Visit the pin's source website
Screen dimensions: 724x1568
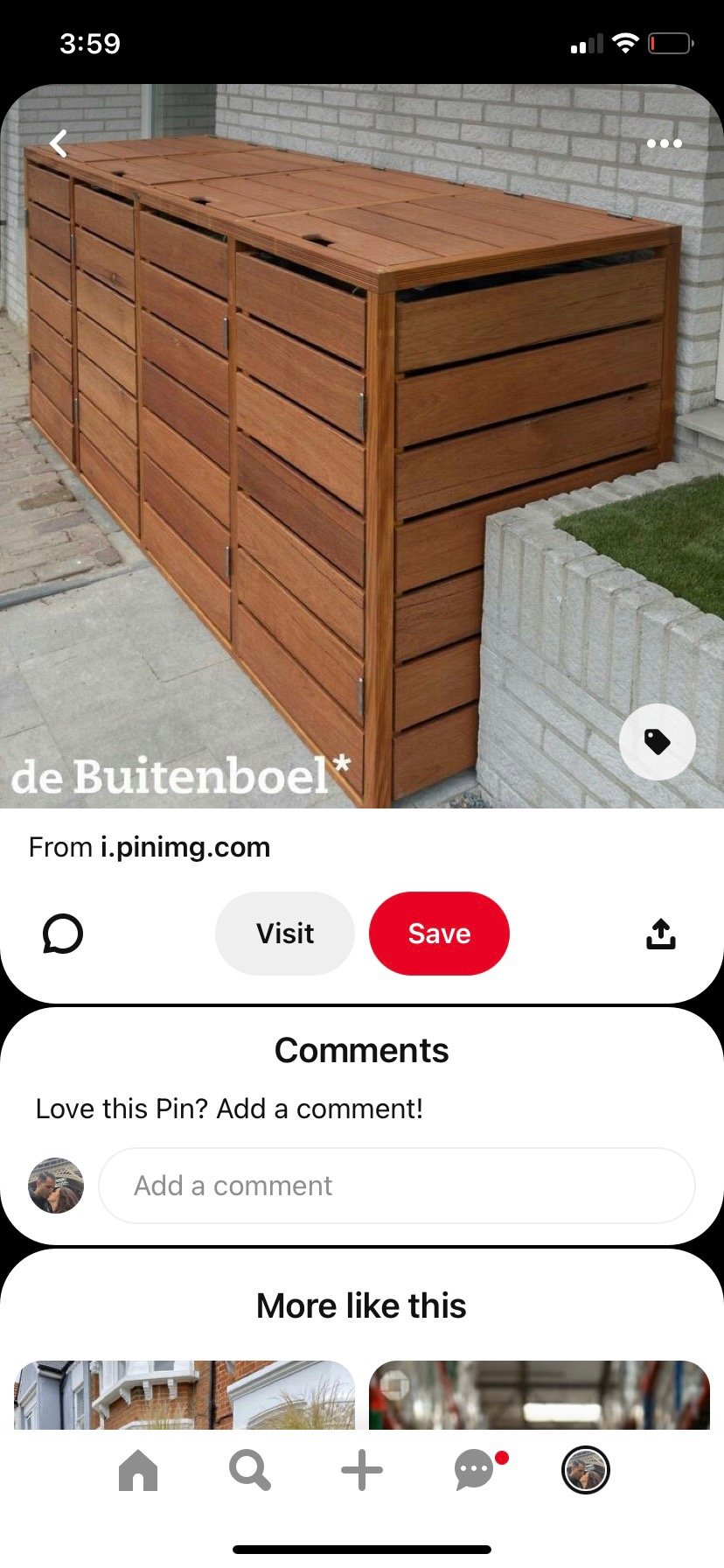pos(285,934)
